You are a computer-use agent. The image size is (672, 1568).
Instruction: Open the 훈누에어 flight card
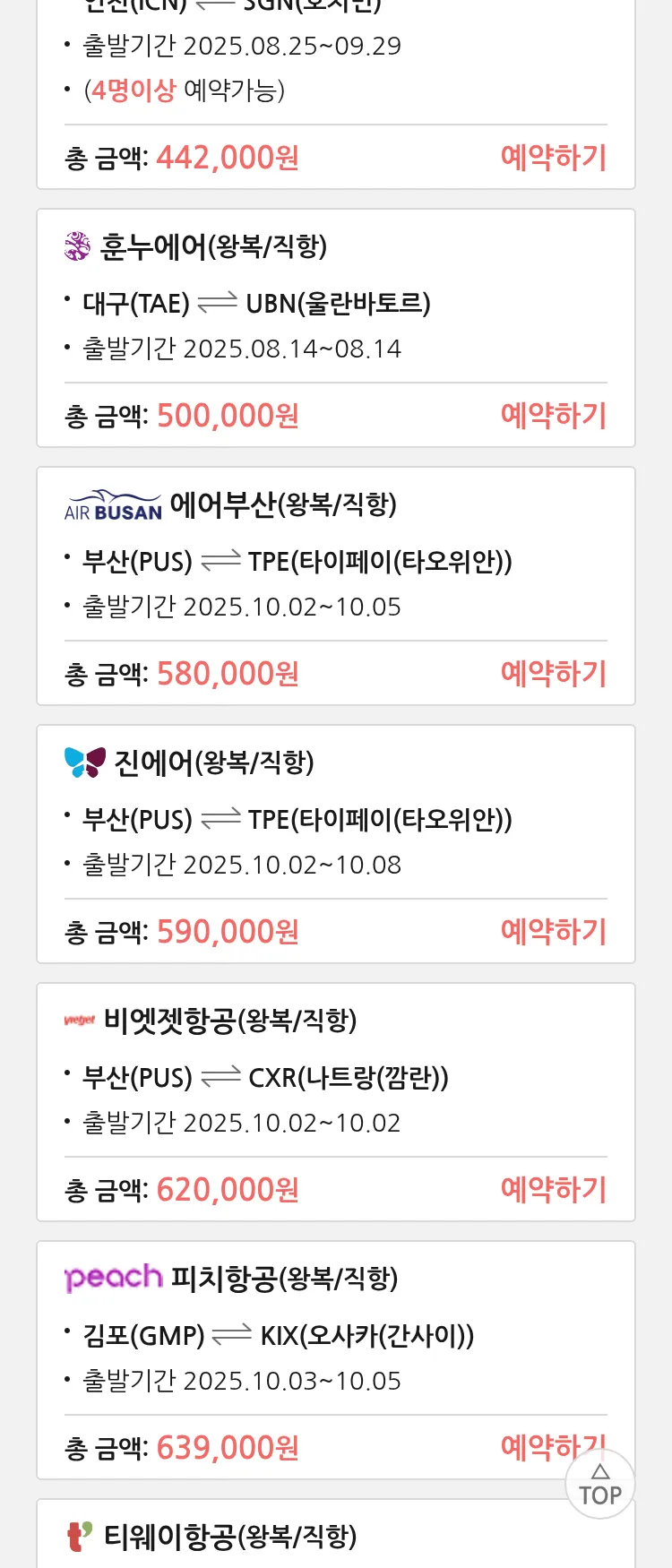point(335,305)
